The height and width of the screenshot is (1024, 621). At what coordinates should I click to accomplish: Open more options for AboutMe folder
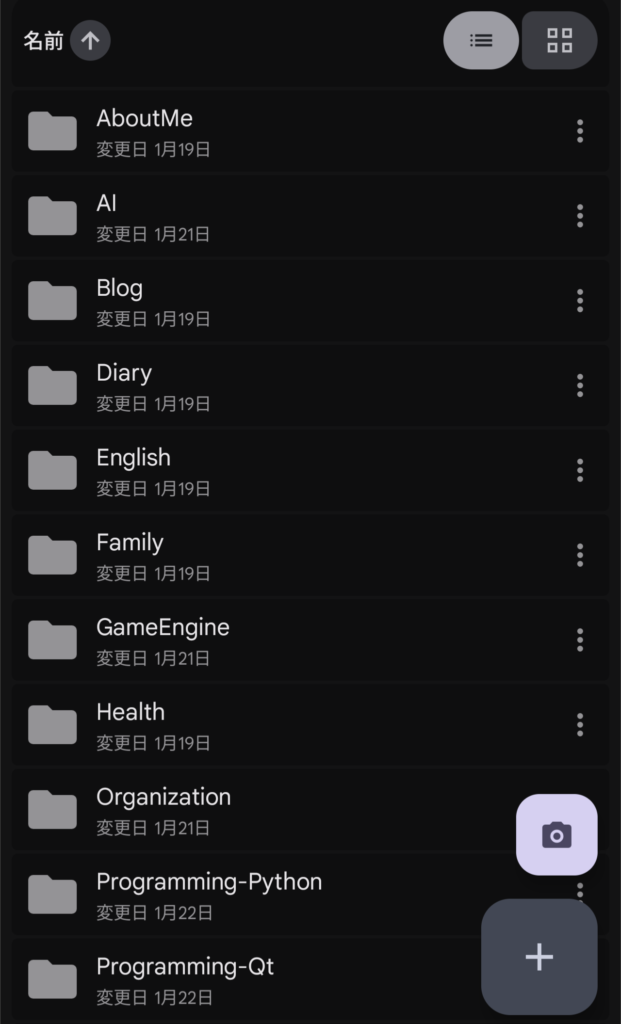(x=580, y=131)
